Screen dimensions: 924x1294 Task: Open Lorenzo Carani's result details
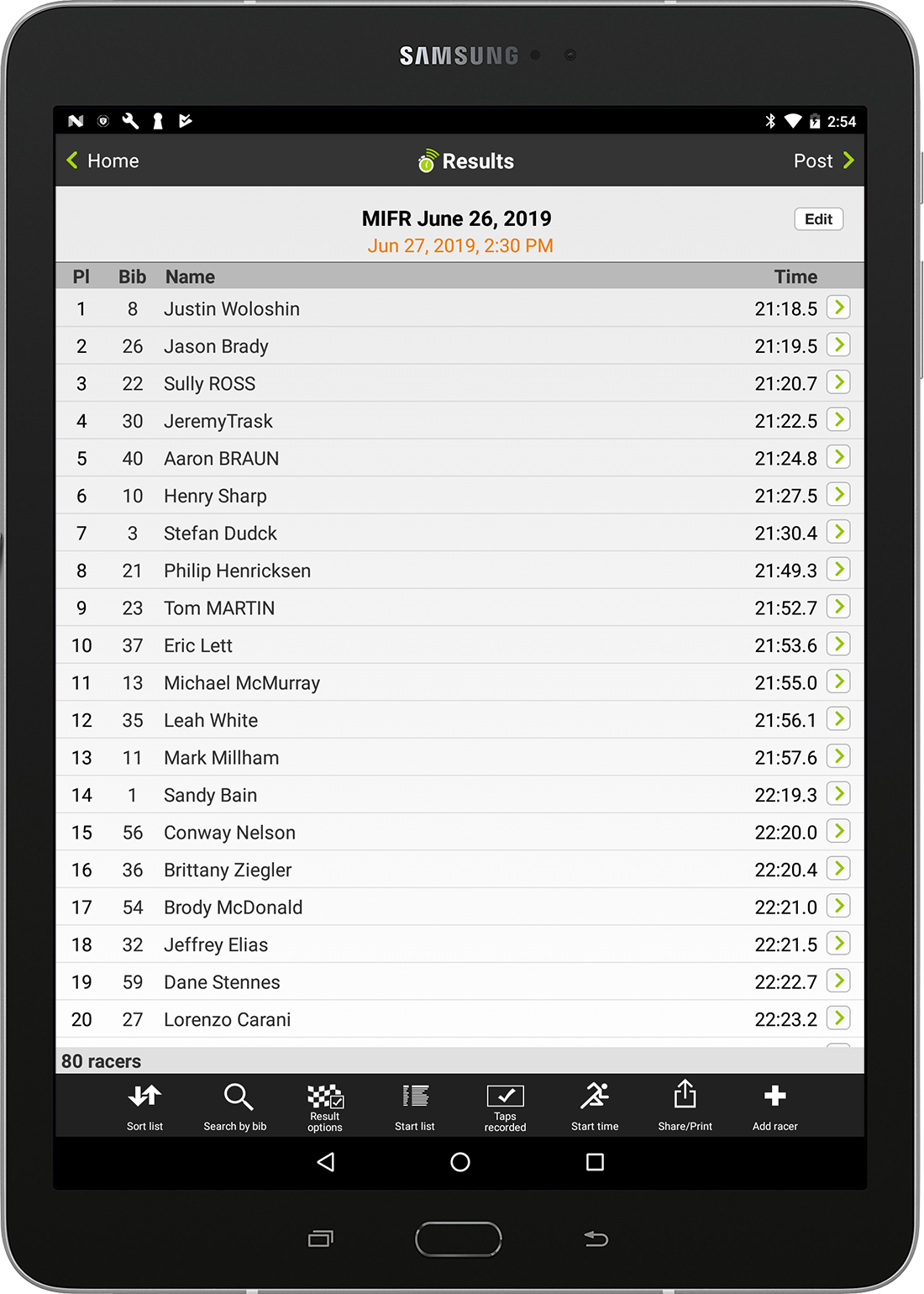pos(838,1018)
